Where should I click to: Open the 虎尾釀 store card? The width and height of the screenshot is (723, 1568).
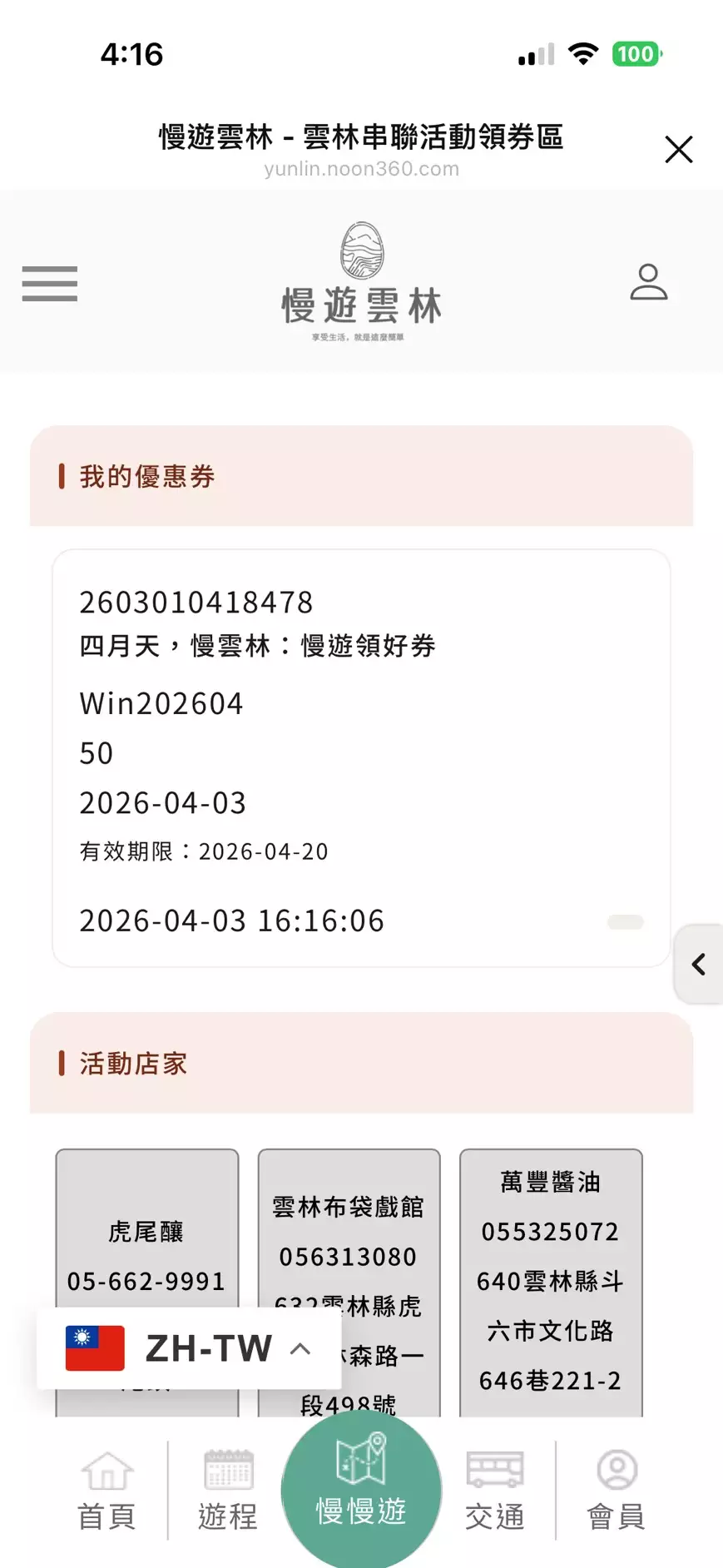click(x=146, y=1232)
